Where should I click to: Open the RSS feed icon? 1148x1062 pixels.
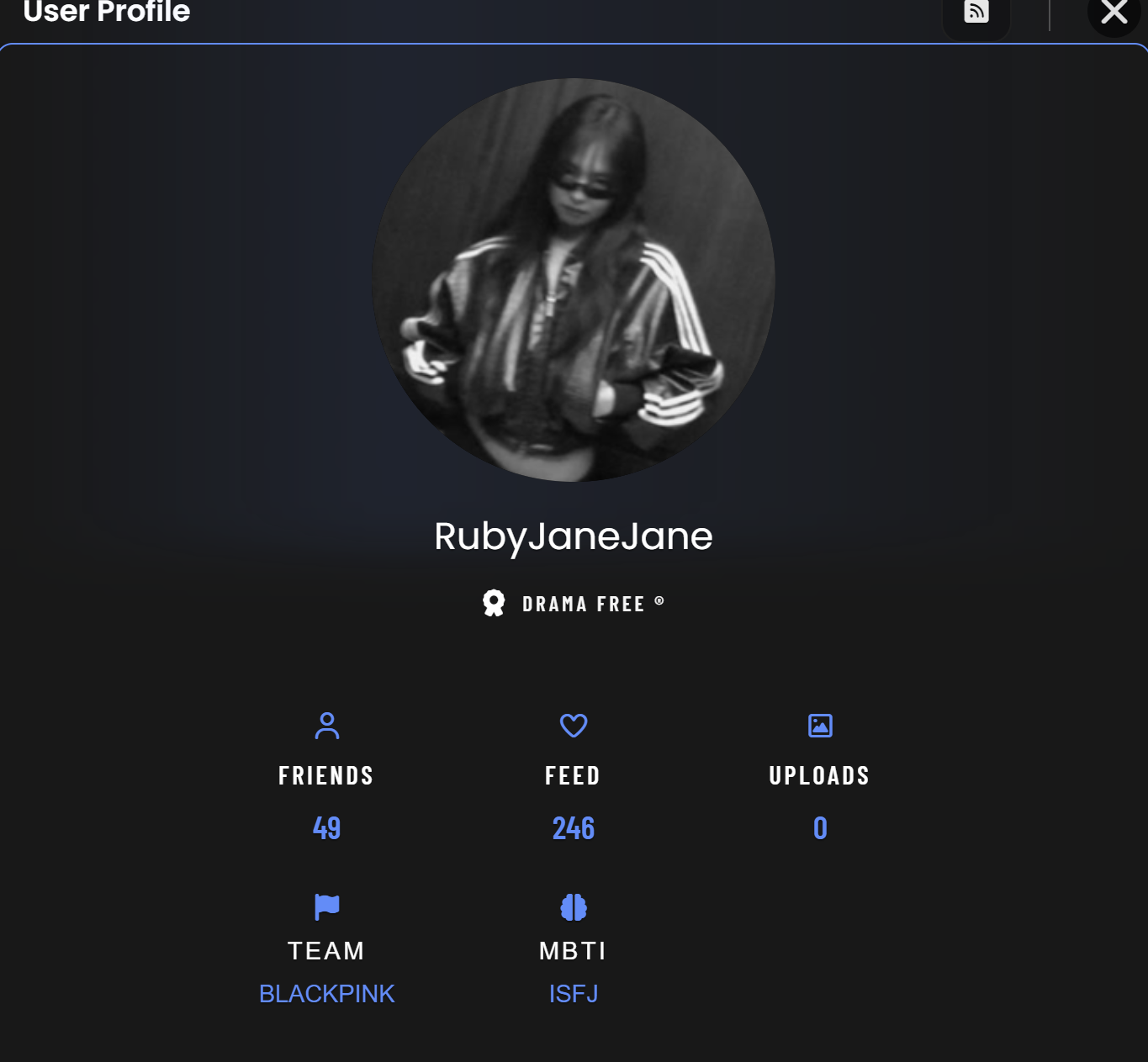[976, 13]
